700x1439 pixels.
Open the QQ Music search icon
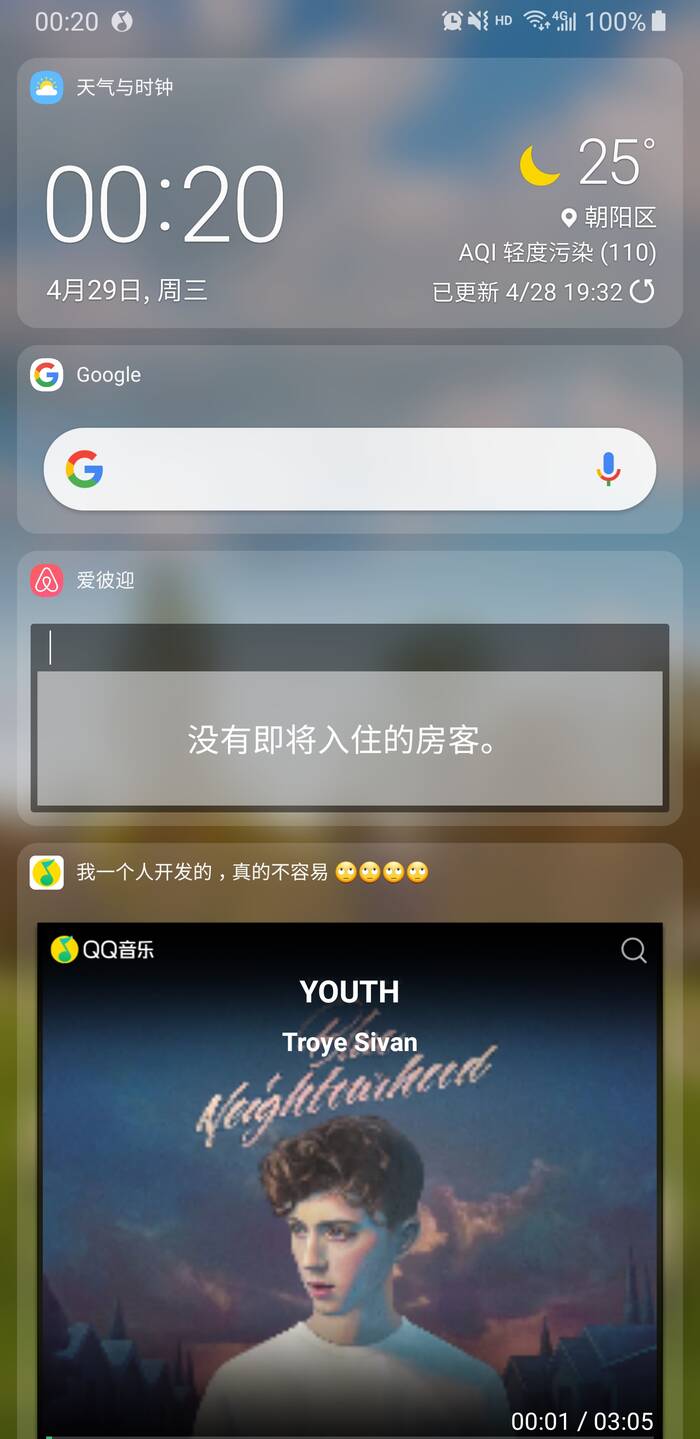click(x=633, y=950)
